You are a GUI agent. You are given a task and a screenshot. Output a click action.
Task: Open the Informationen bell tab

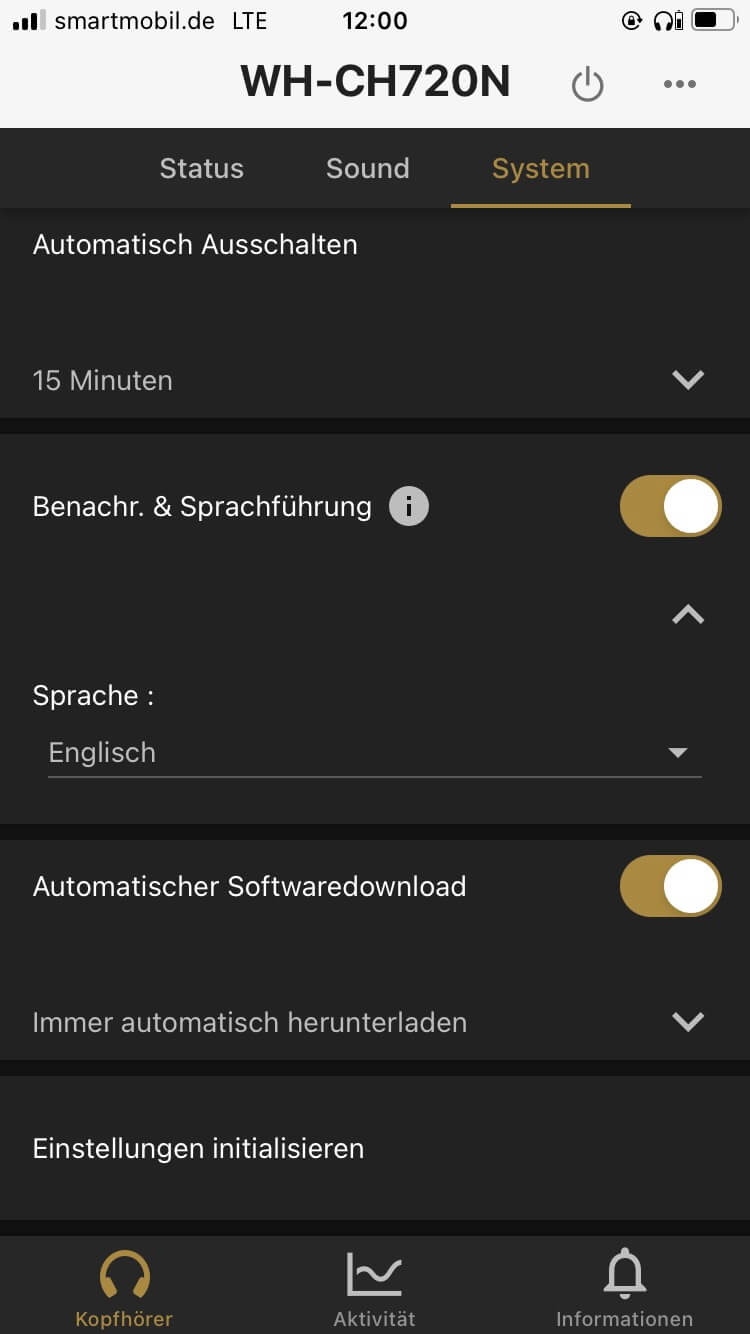624,1288
